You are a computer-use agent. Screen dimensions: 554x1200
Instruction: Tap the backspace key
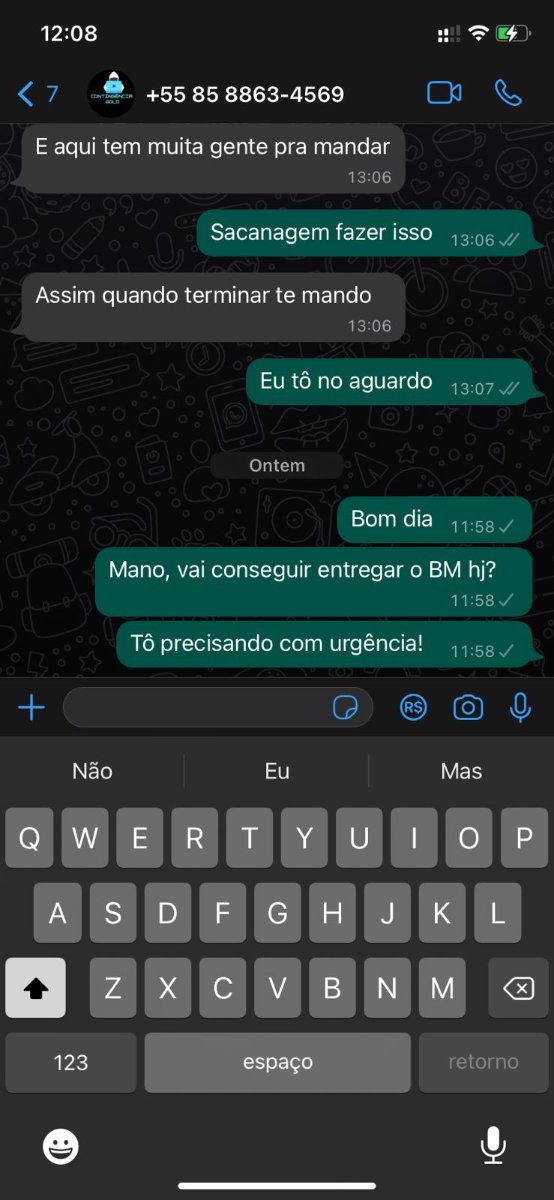[x=518, y=988]
